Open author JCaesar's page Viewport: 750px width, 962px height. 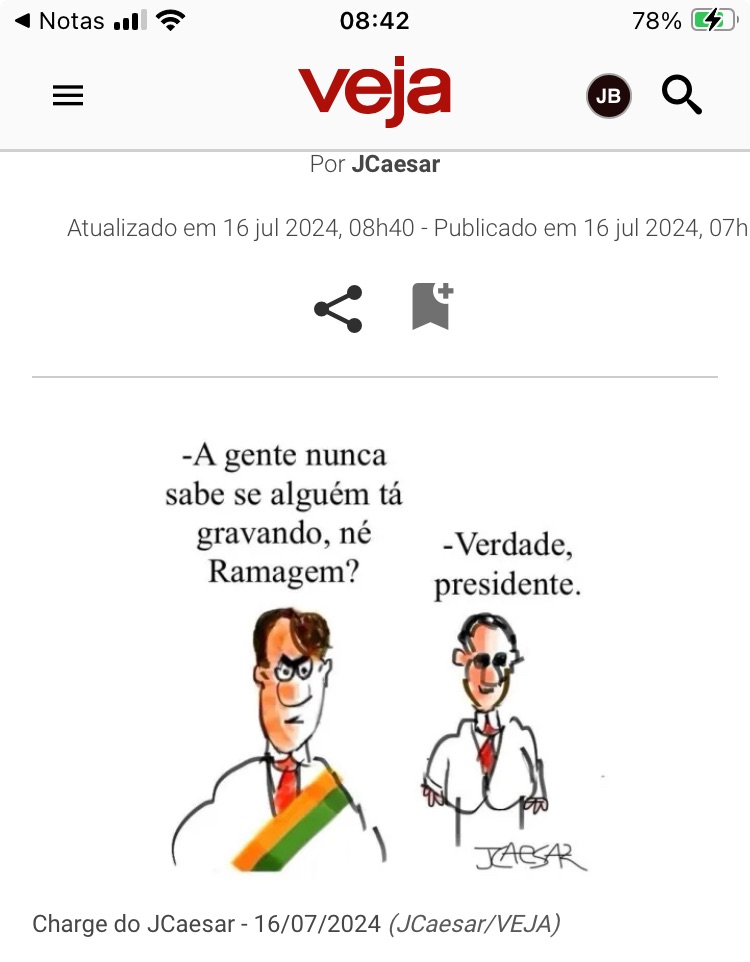click(395, 164)
